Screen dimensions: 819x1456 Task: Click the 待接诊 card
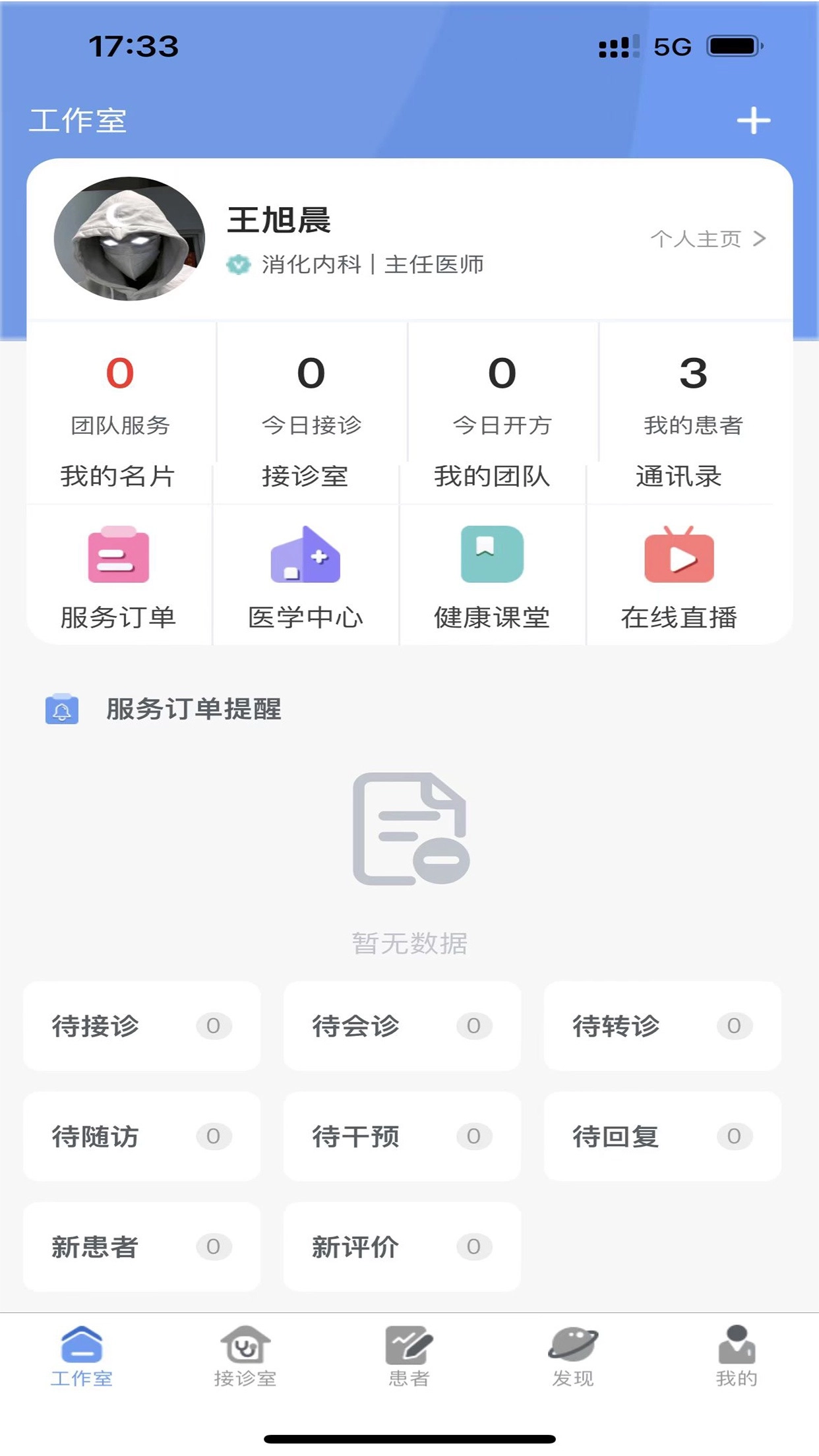tap(142, 1027)
